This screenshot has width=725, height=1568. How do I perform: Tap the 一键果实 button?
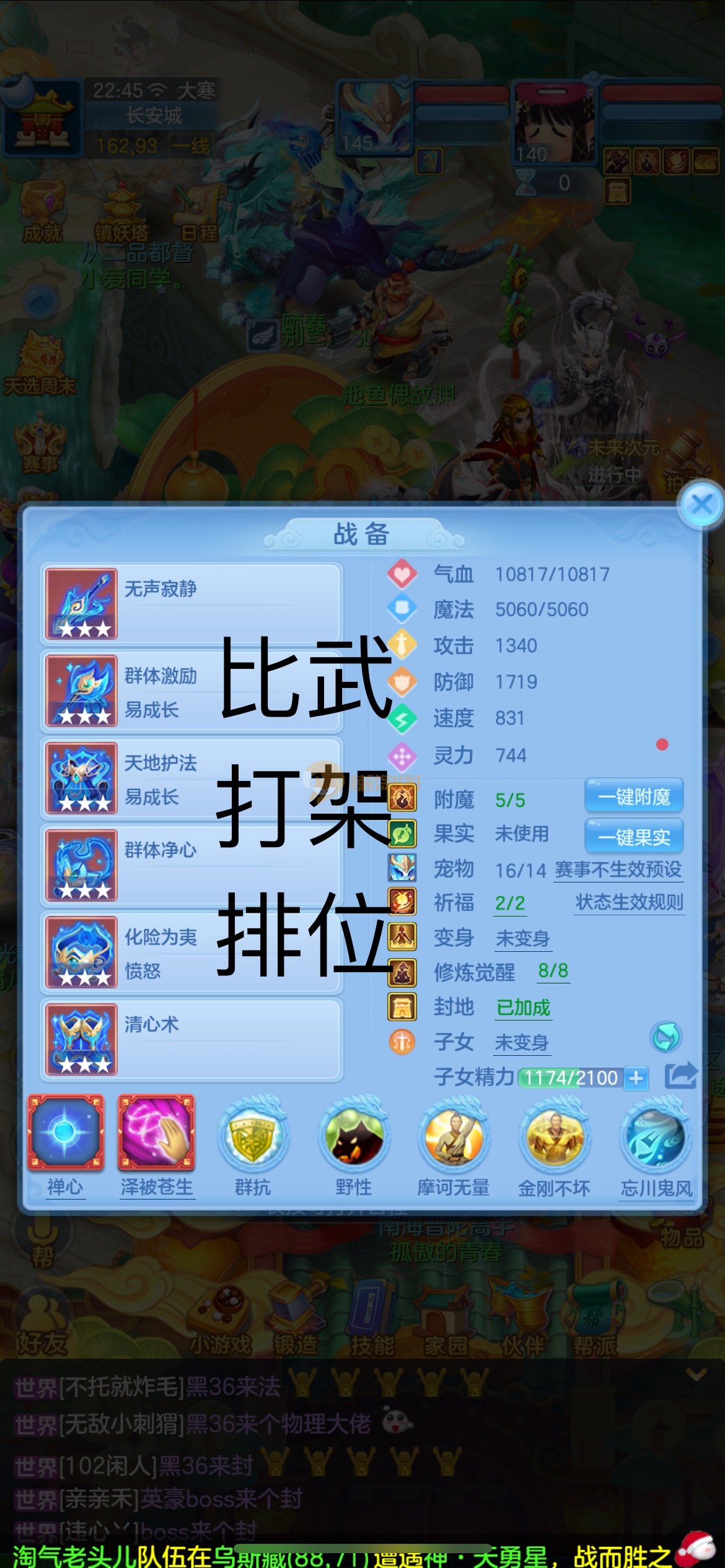633,837
